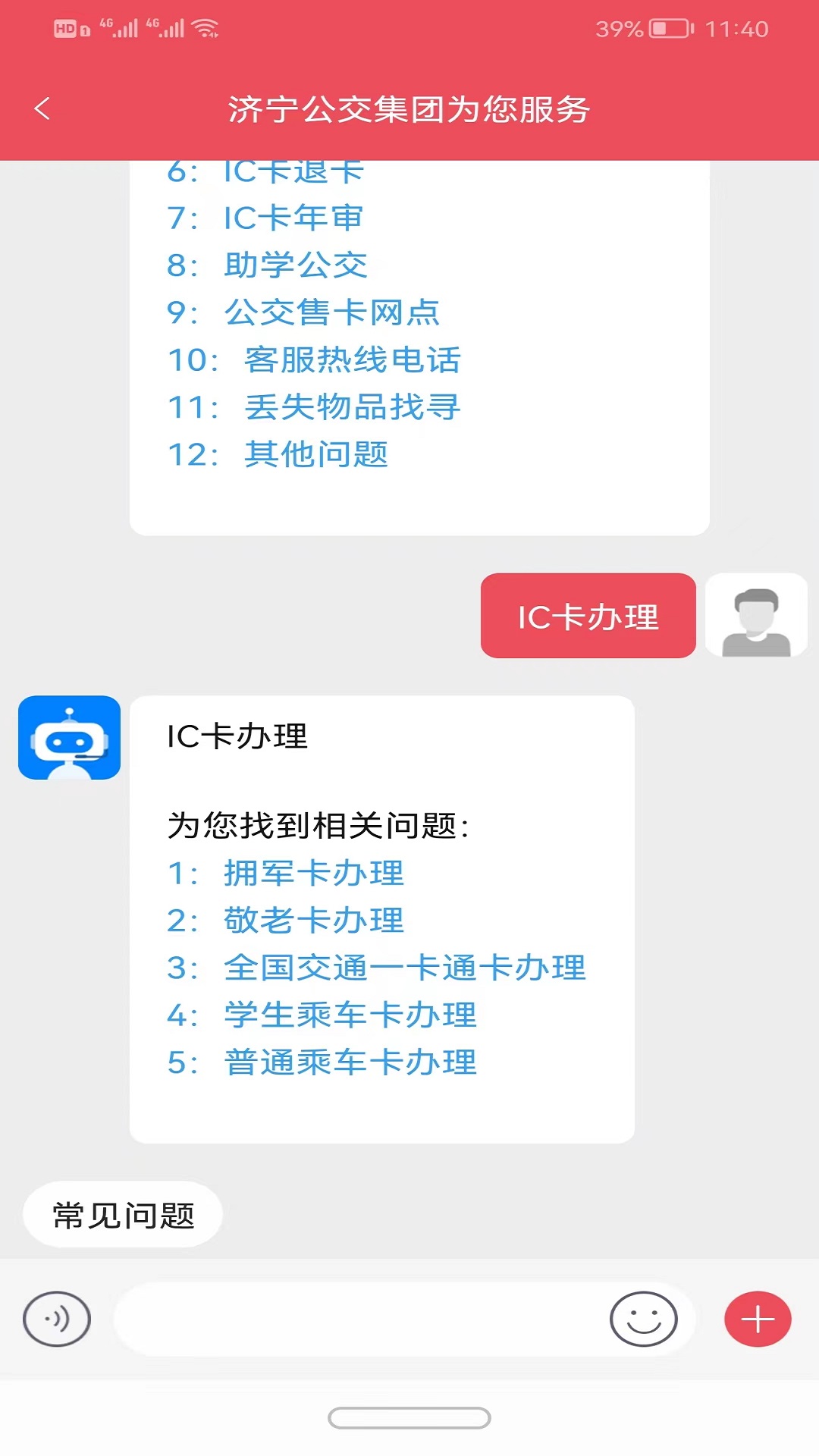Screen dimensions: 819x1456
Task: Open the plus attachment menu
Action: [758, 1319]
